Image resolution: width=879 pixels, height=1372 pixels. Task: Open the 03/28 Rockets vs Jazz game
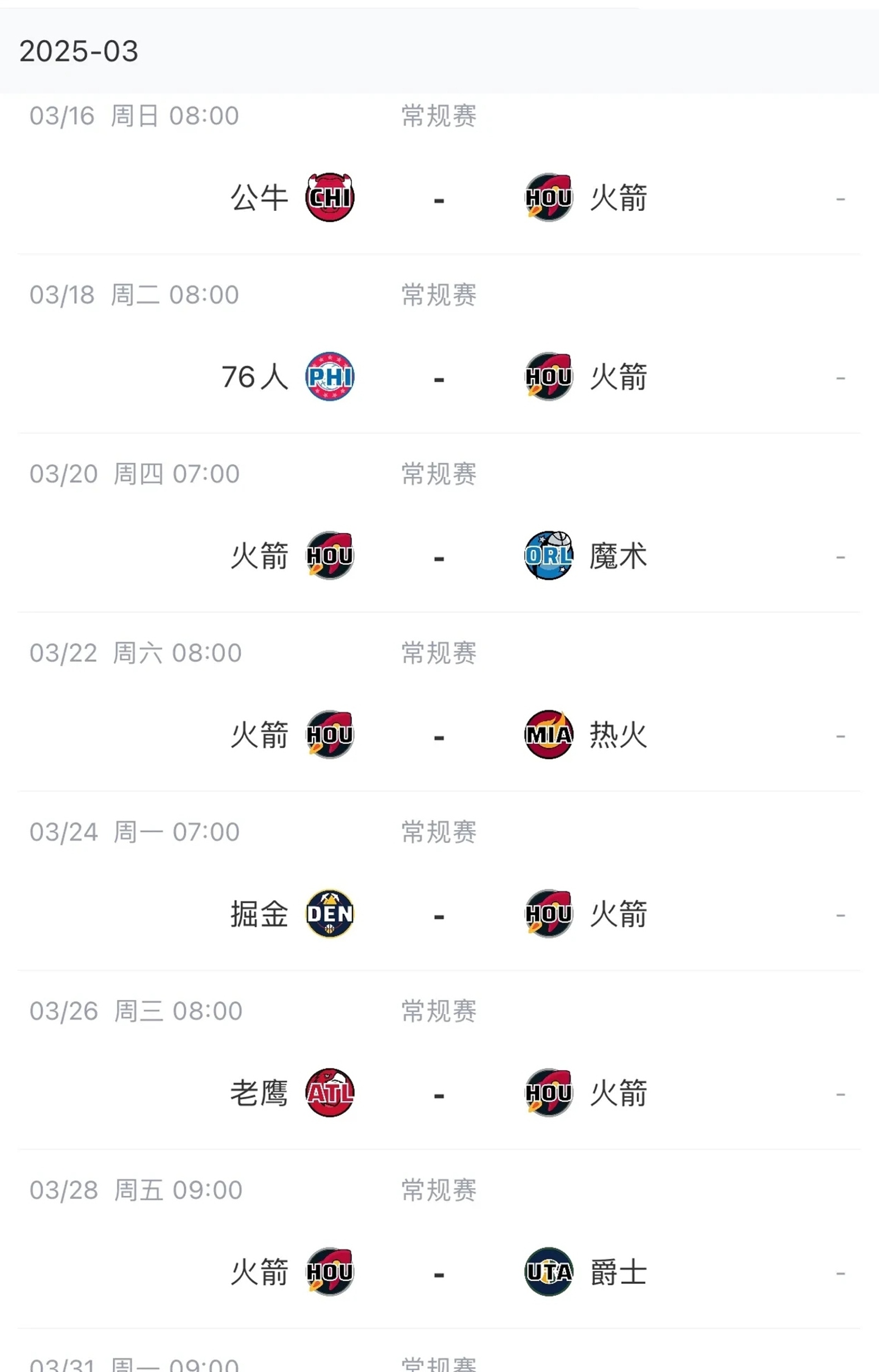(438, 1273)
